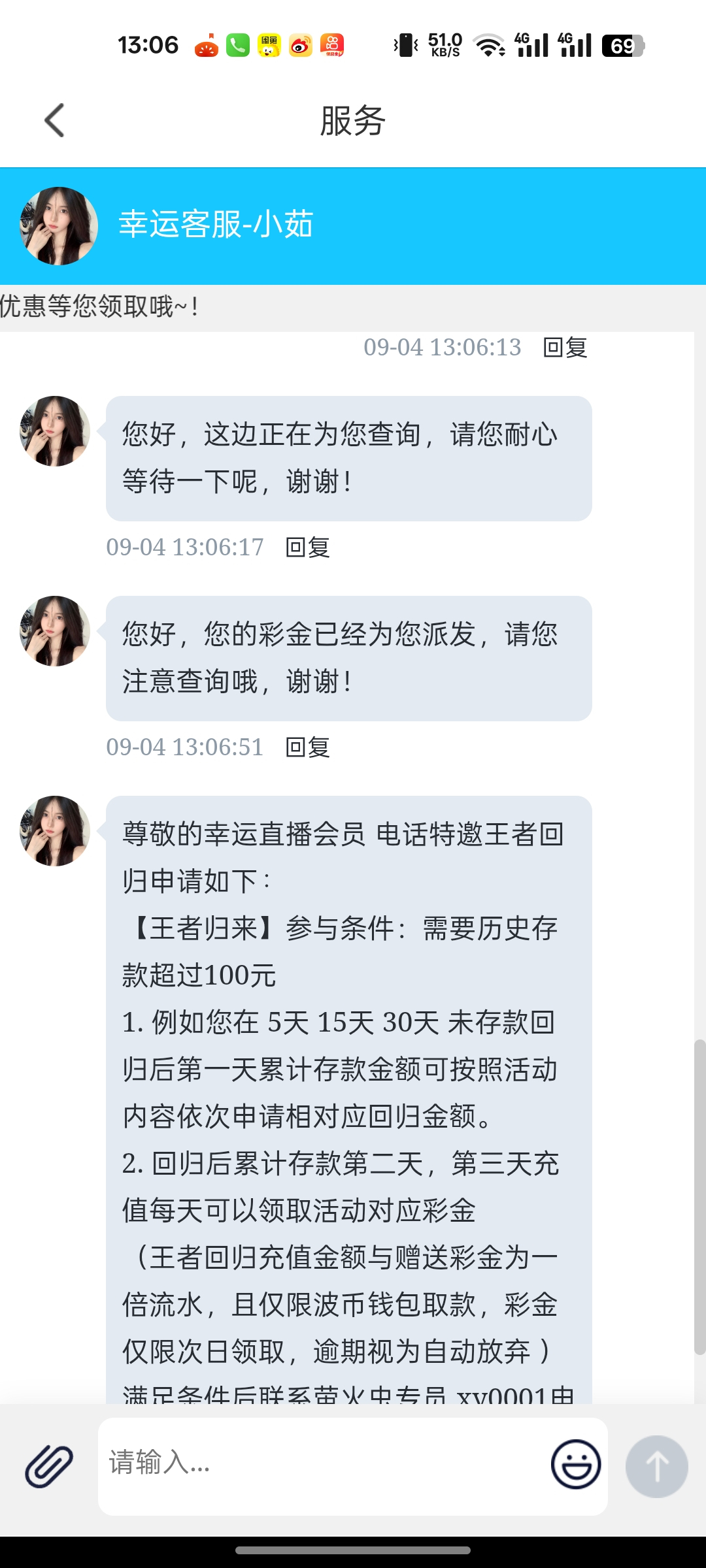The image size is (706, 1568).
Task: Reply to the 13:06:51 message
Action: point(308,747)
